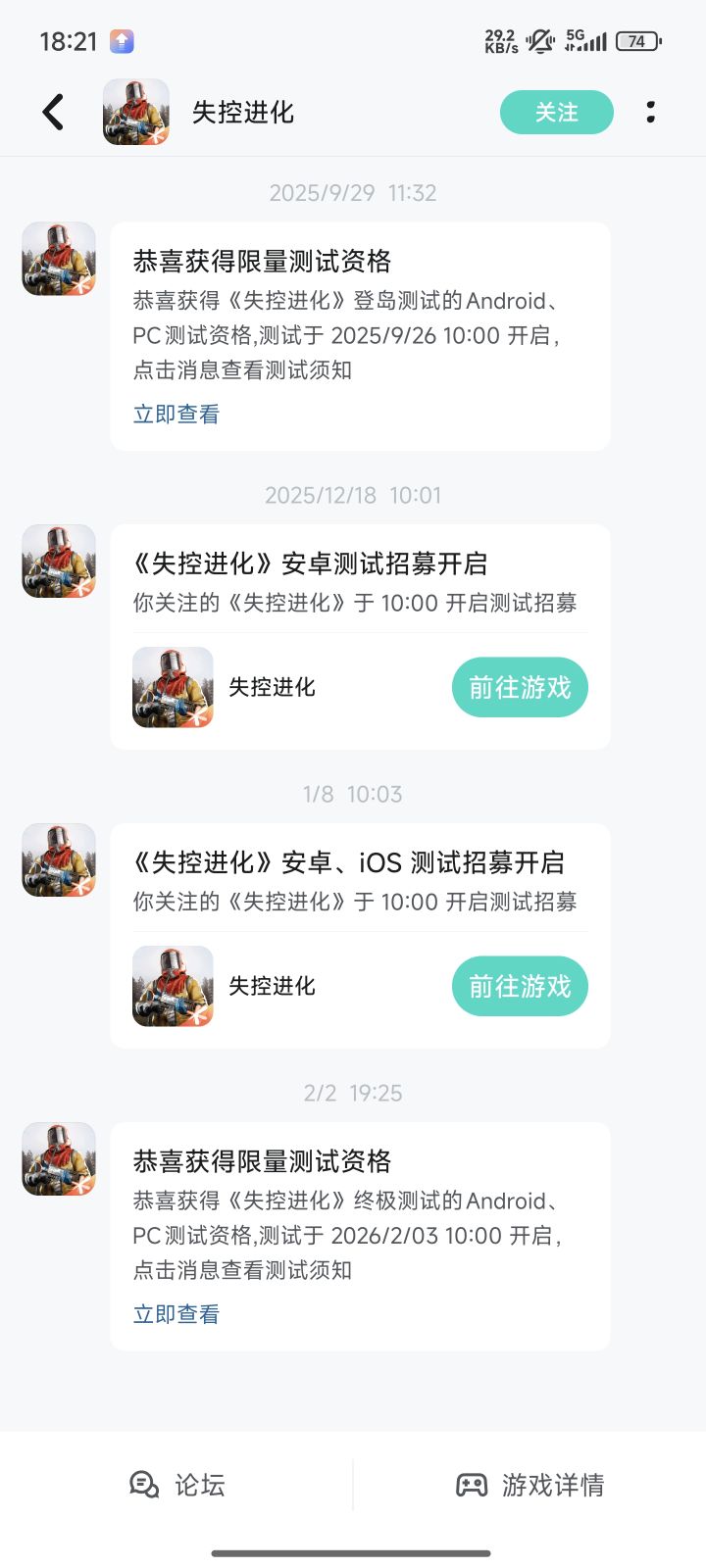Screen dimensions: 706x1568
Task: Open the 论坛 forum icon at bottom
Action: point(145,1486)
